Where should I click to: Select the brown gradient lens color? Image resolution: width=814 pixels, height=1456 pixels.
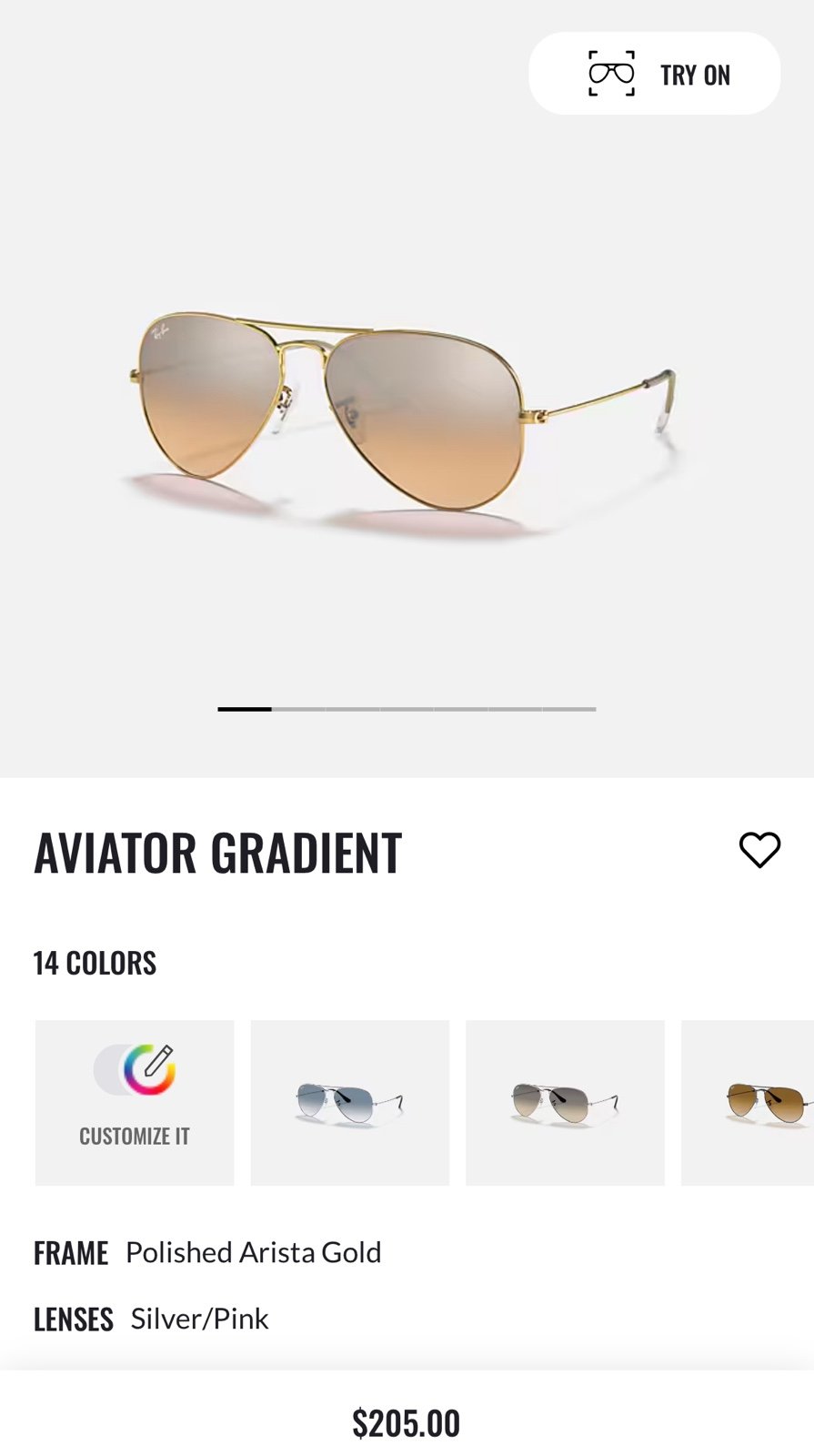(748, 1102)
